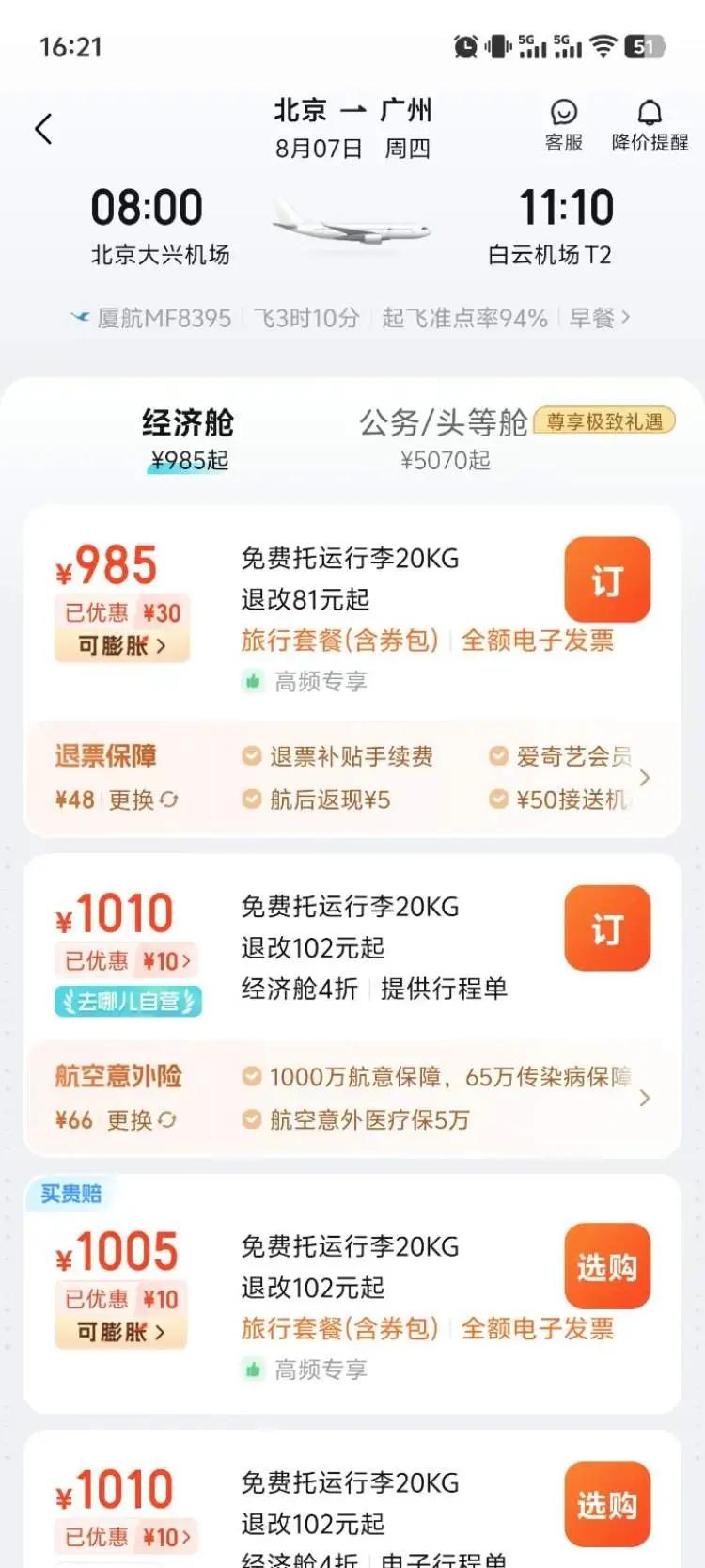Tap the airplane image between departure and arrival
Viewport: 705px width, 1568px height.
coord(349,225)
